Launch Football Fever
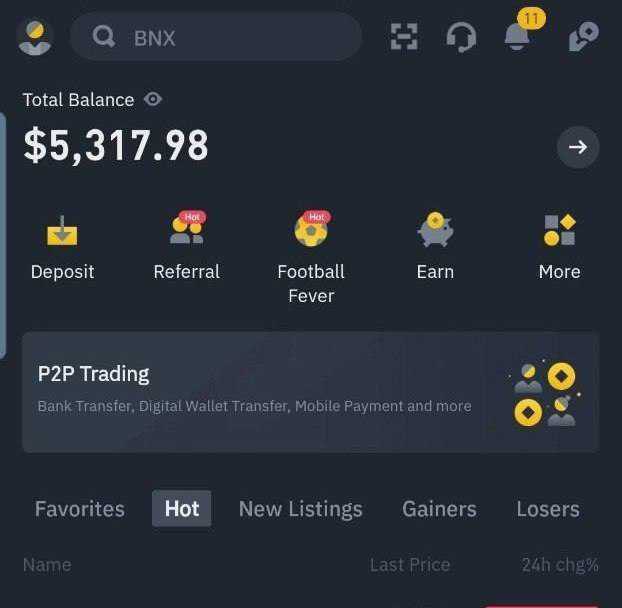Viewport: 622px width, 608px height. click(311, 257)
